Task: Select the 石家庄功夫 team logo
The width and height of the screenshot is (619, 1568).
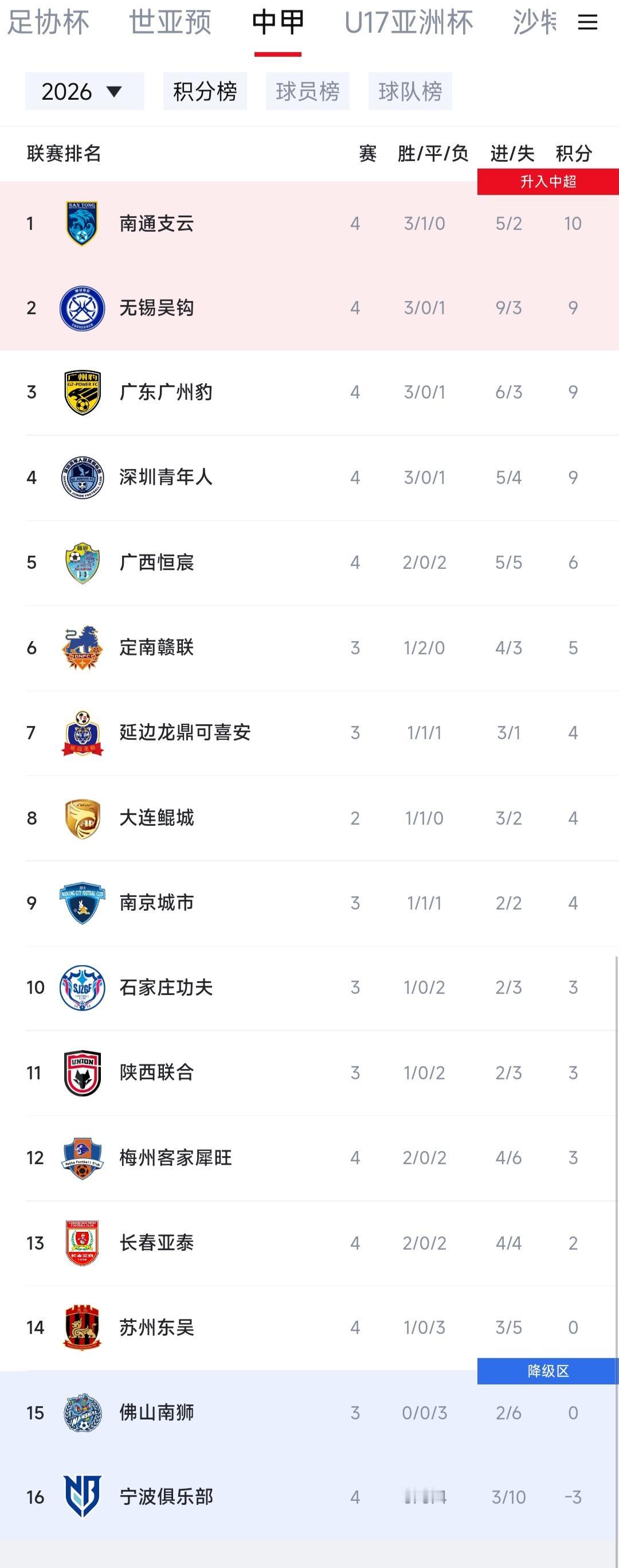Action: coord(82,987)
